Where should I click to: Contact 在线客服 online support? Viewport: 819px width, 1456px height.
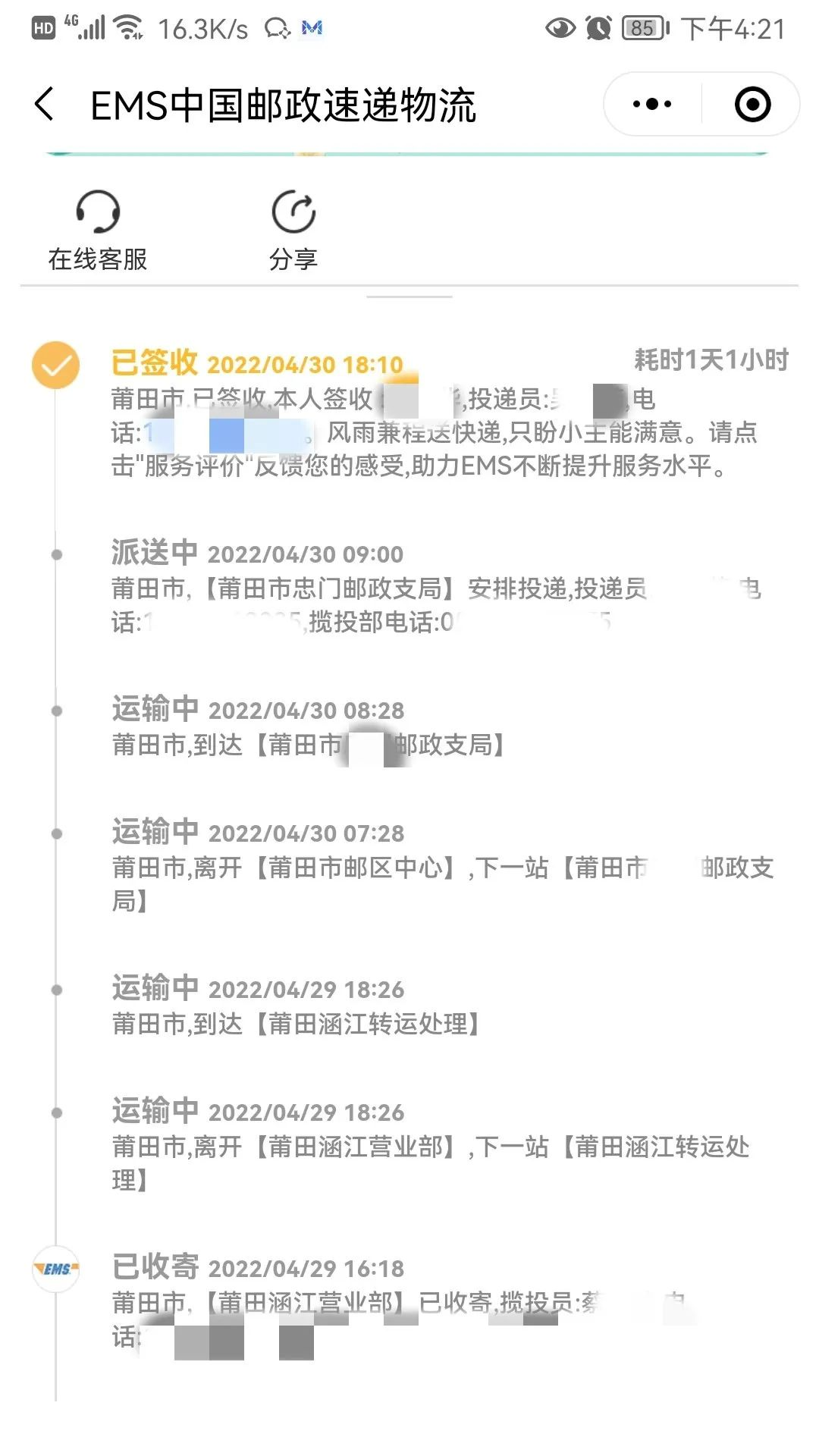point(98,229)
